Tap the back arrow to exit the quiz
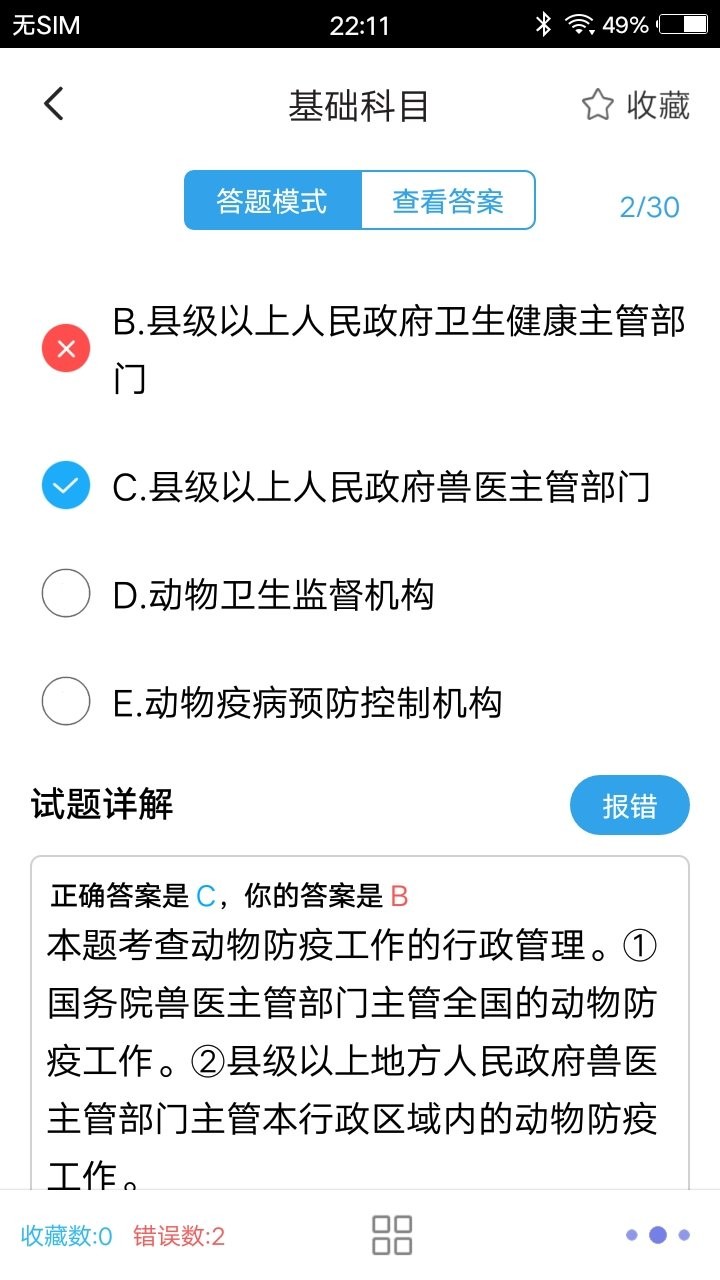 [x=52, y=103]
